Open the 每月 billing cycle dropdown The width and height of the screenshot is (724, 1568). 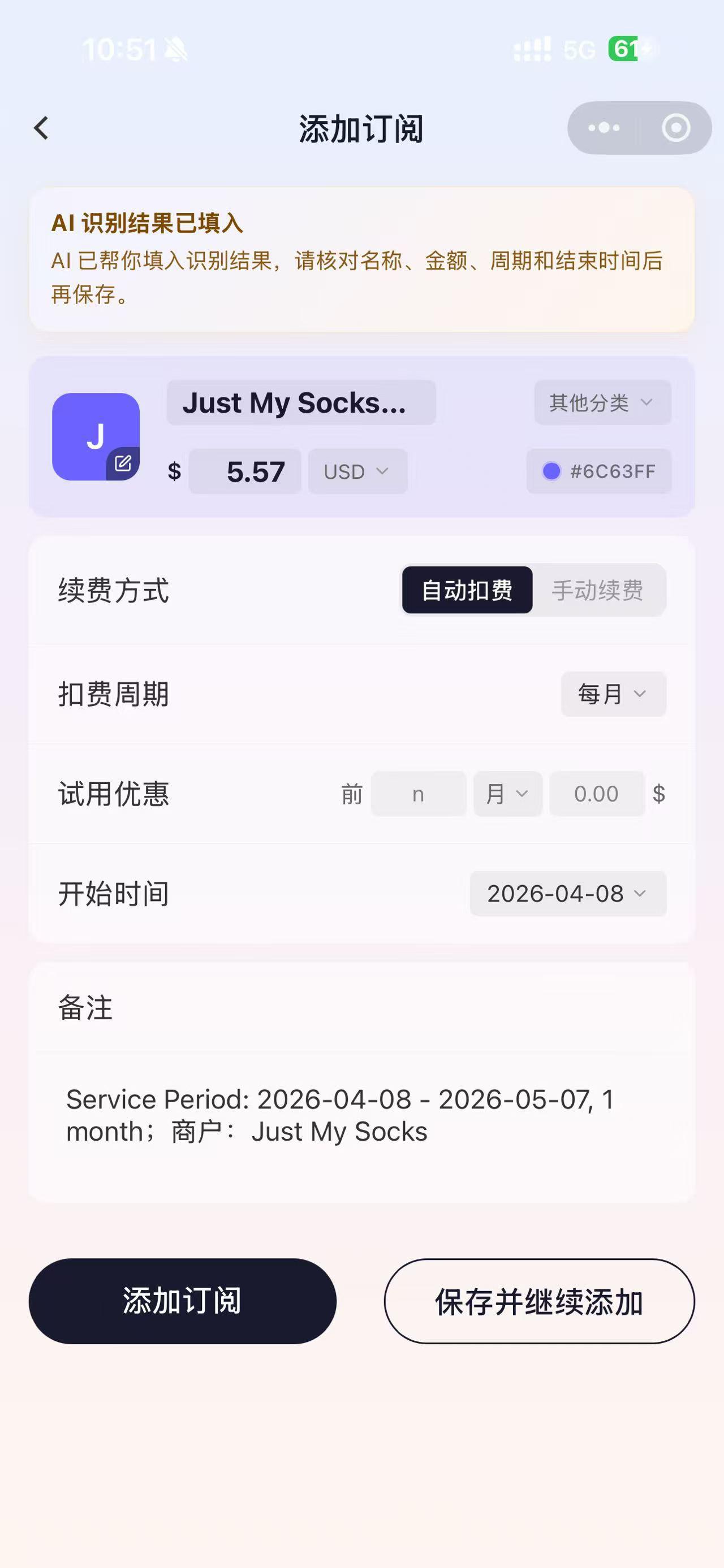613,694
